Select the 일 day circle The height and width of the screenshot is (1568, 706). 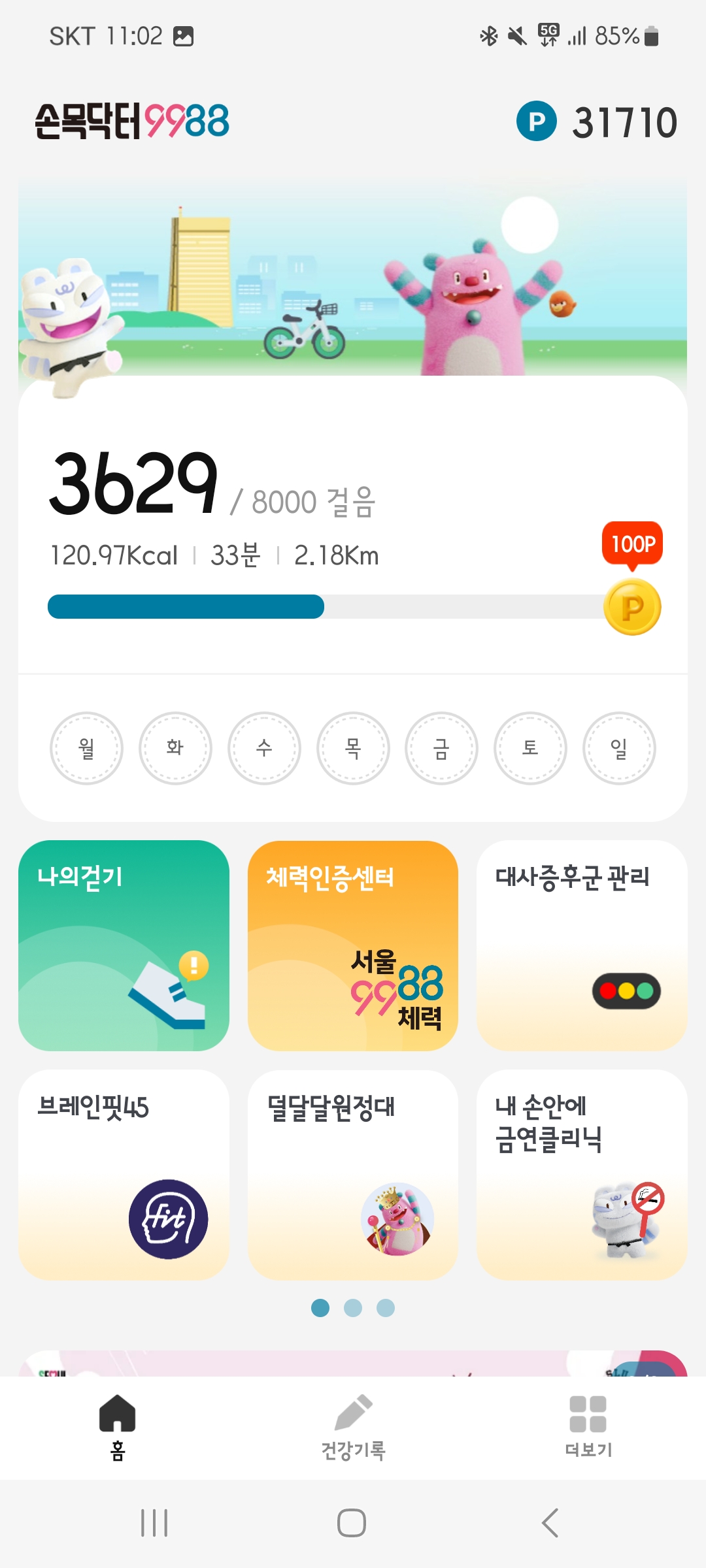click(x=619, y=748)
